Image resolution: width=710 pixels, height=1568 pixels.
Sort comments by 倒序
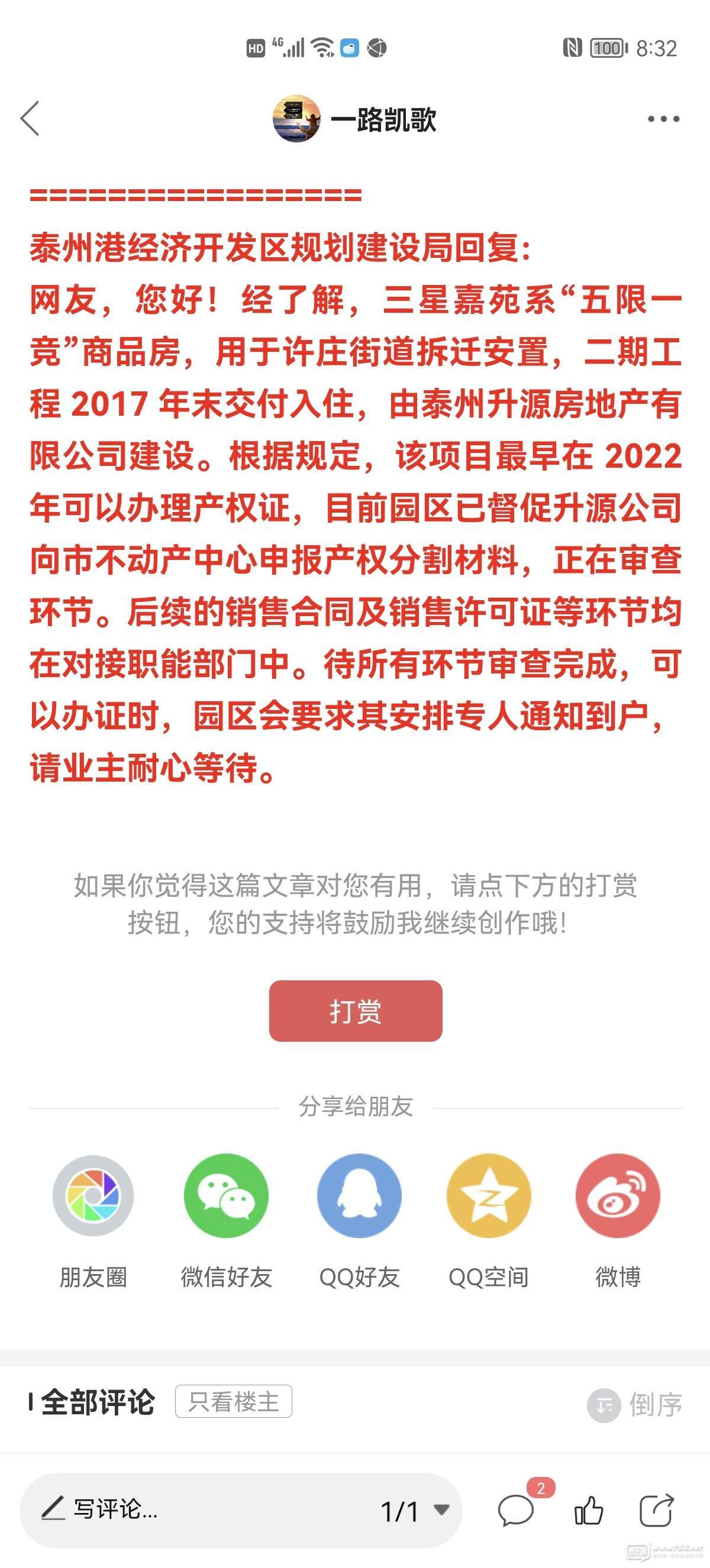634,1404
